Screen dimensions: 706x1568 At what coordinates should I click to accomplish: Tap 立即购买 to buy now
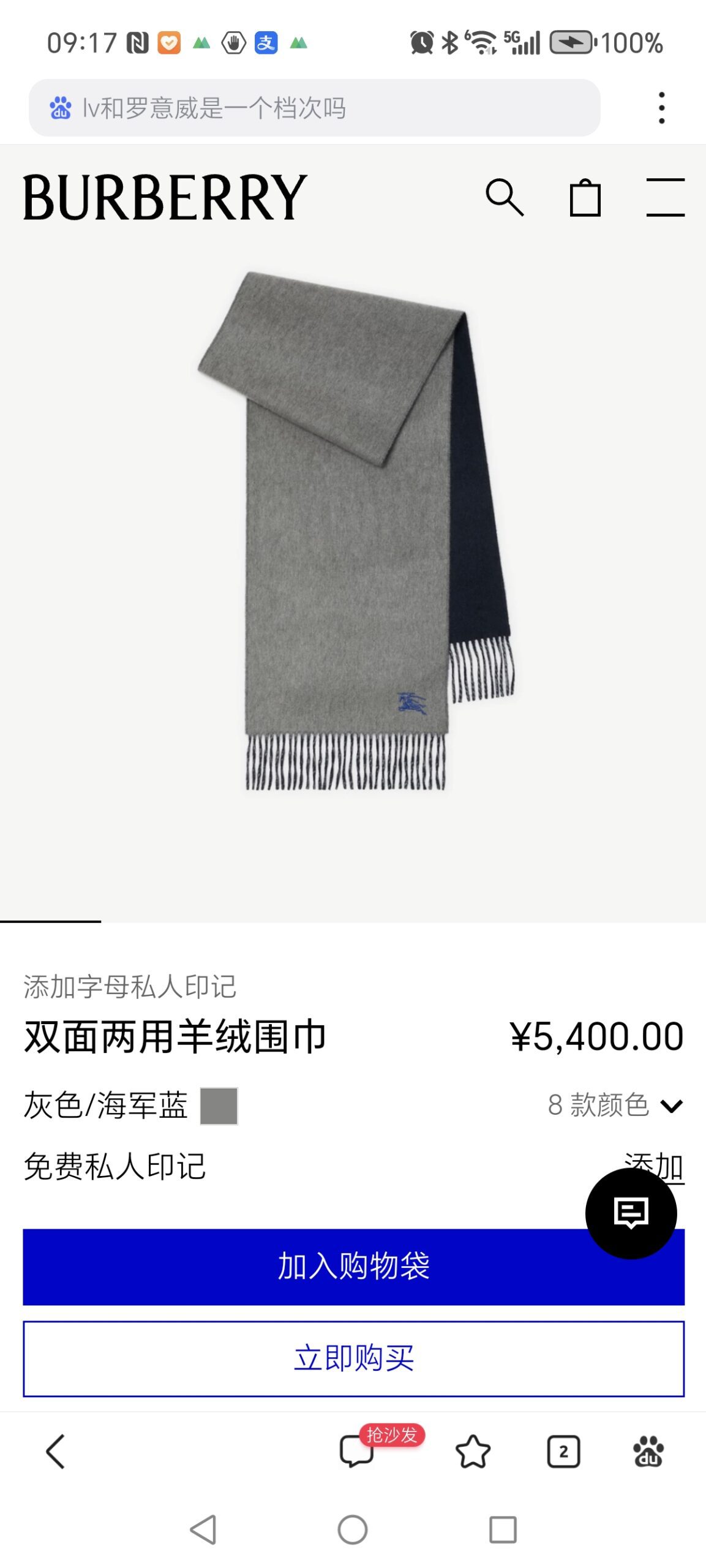point(353,1358)
